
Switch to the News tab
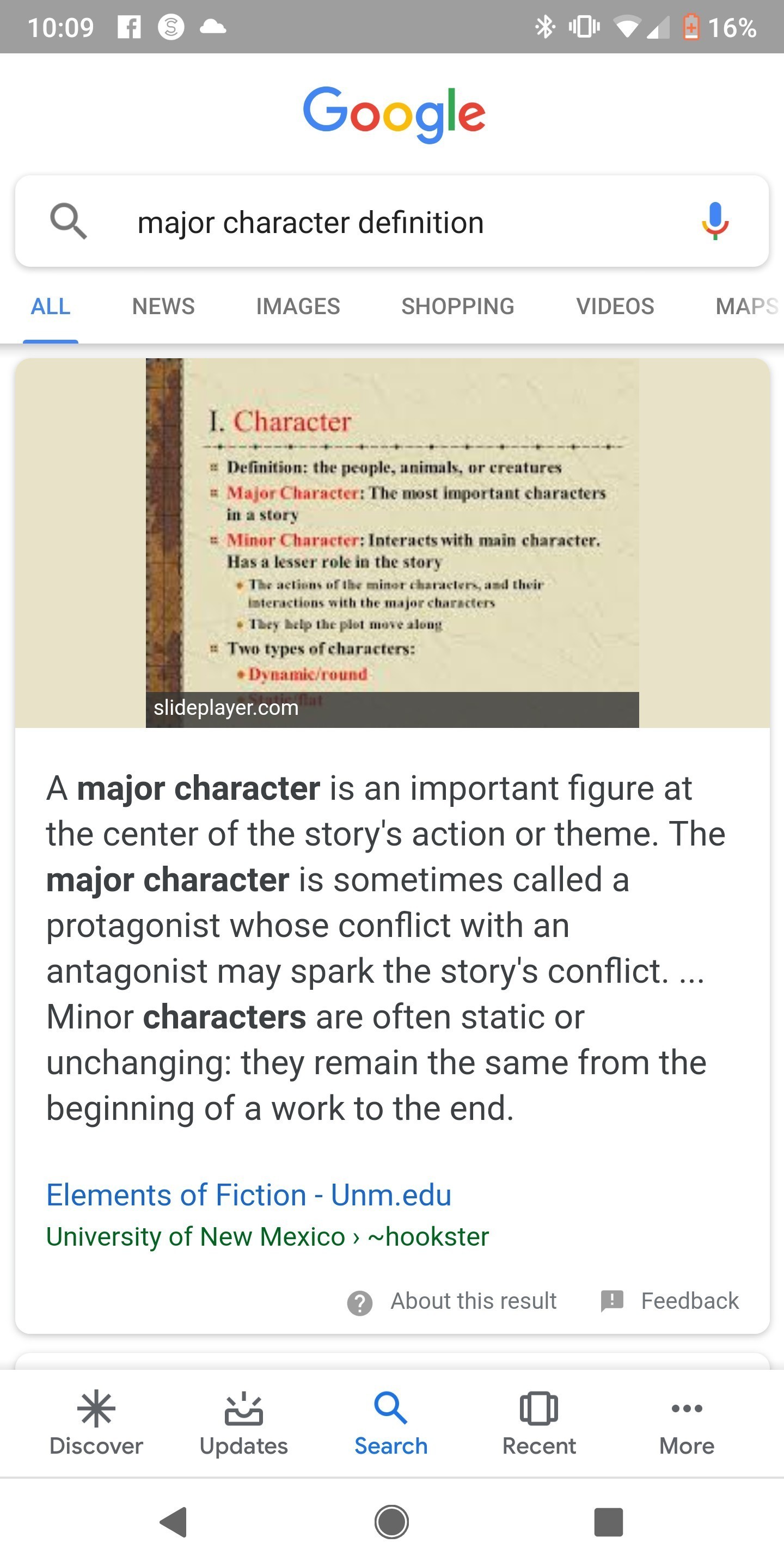(163, 306)
